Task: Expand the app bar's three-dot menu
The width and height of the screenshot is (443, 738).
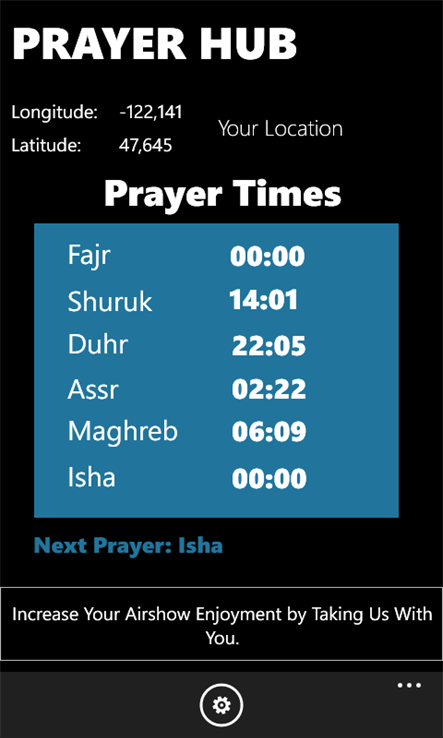Action: click(409, 686)
